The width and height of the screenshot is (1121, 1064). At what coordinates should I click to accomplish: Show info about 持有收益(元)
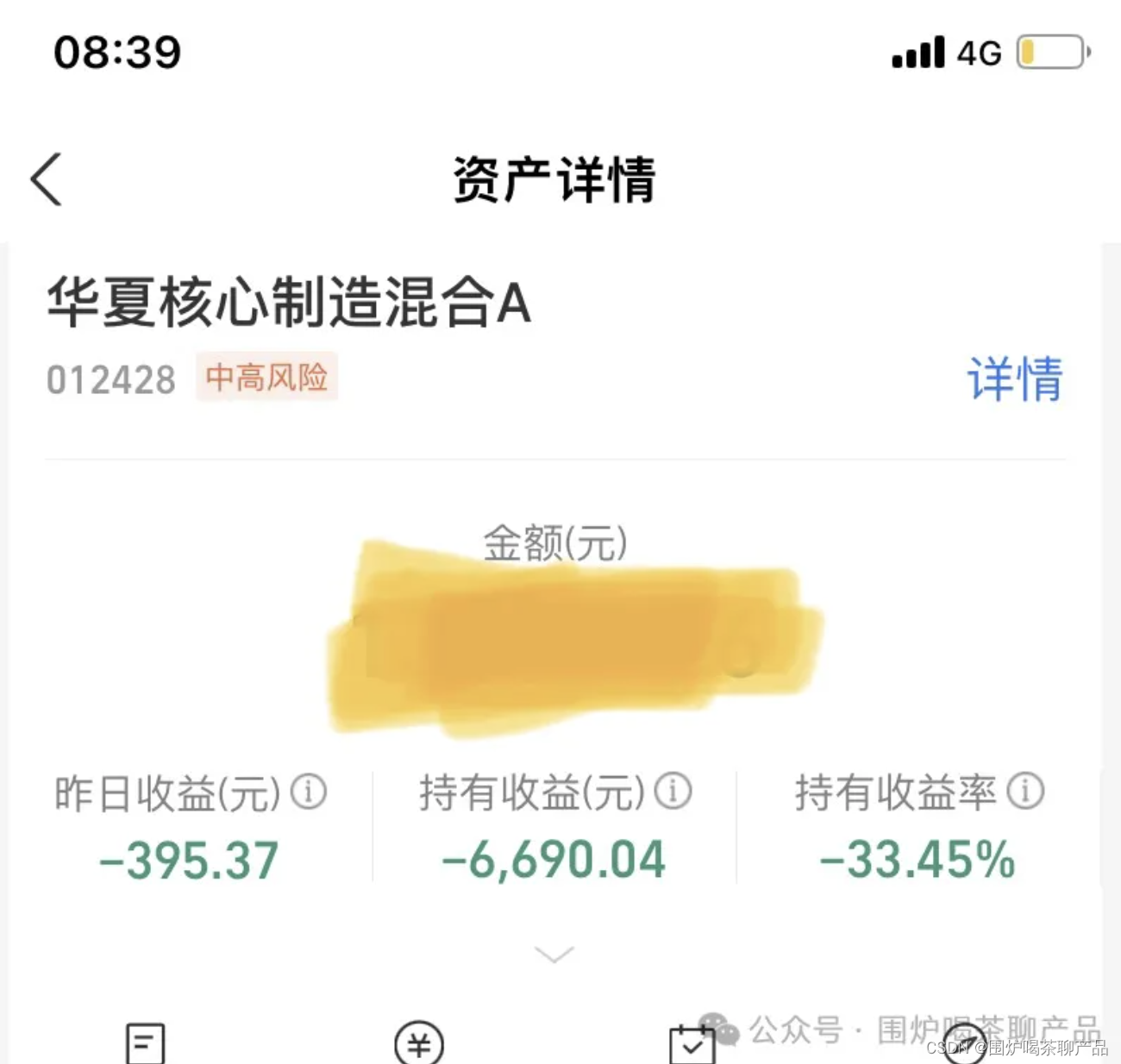673,791
